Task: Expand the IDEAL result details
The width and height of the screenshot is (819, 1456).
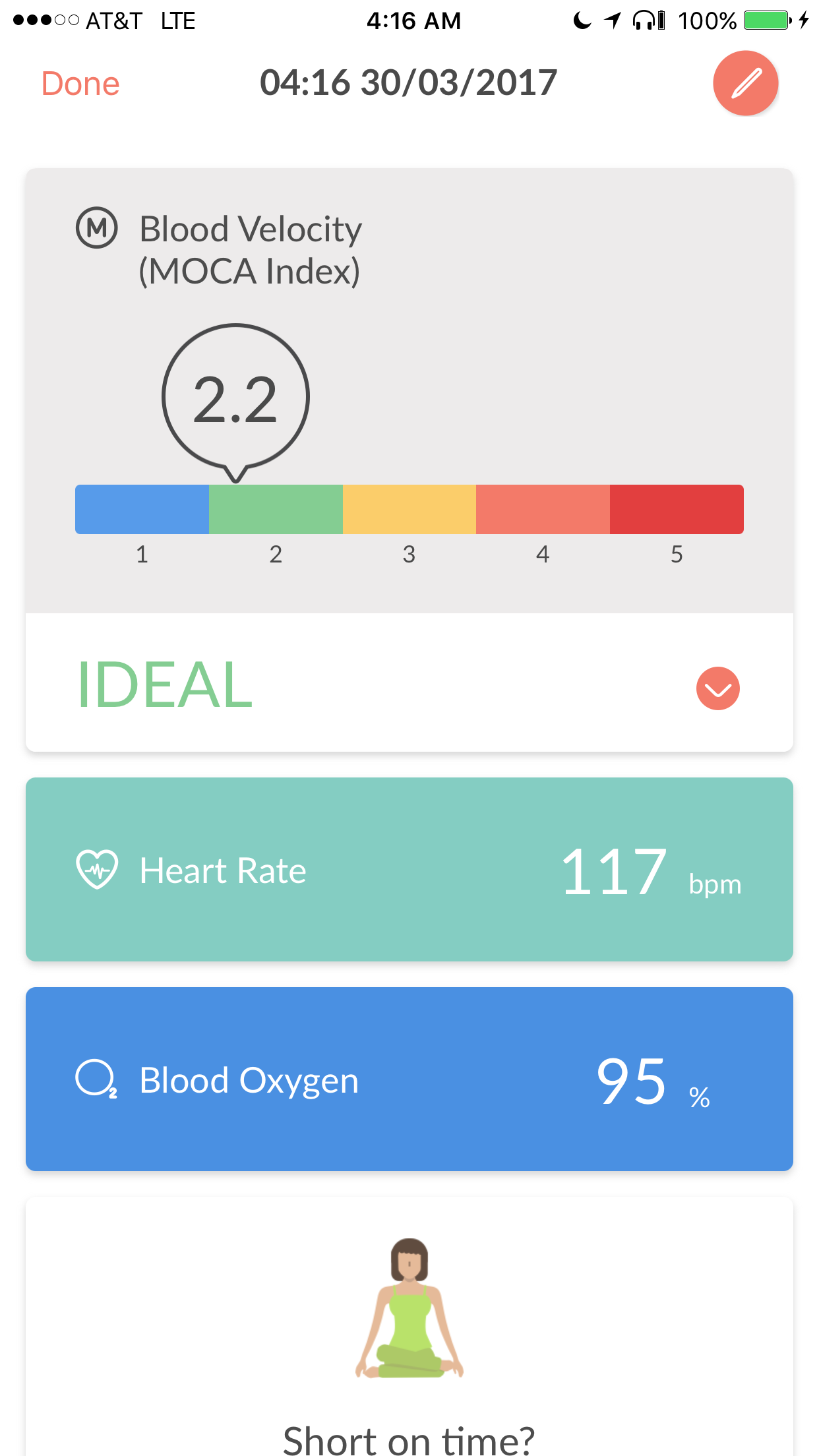Action: point(717,688)
